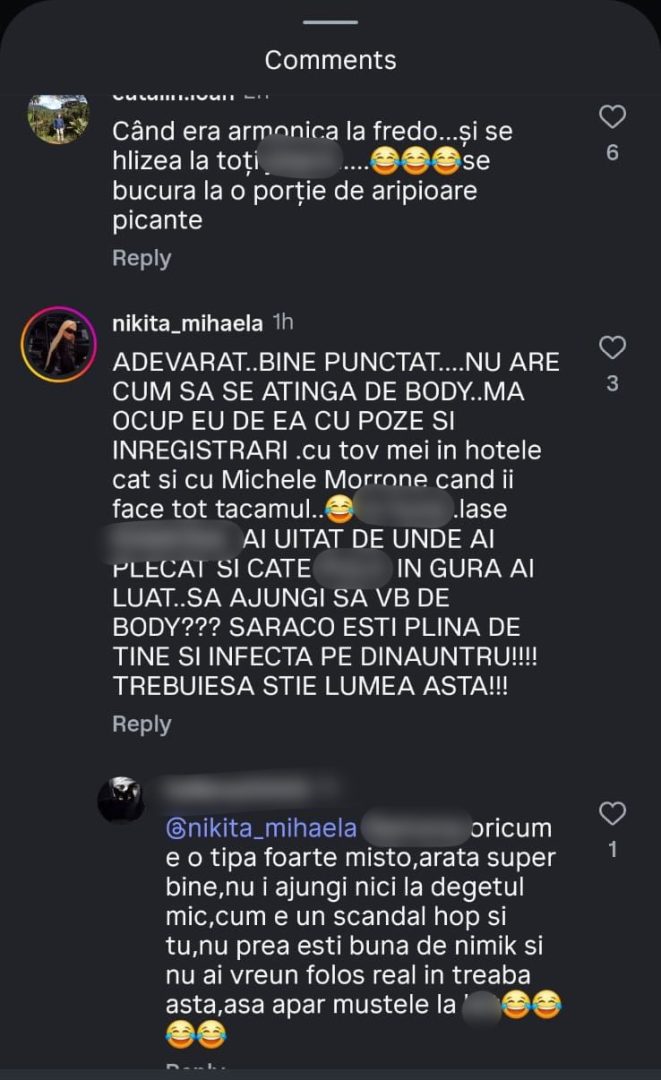The image size is (661, 1080).
Task: Like nikita_mihaela's comment
Action: [x=612, y=349]
